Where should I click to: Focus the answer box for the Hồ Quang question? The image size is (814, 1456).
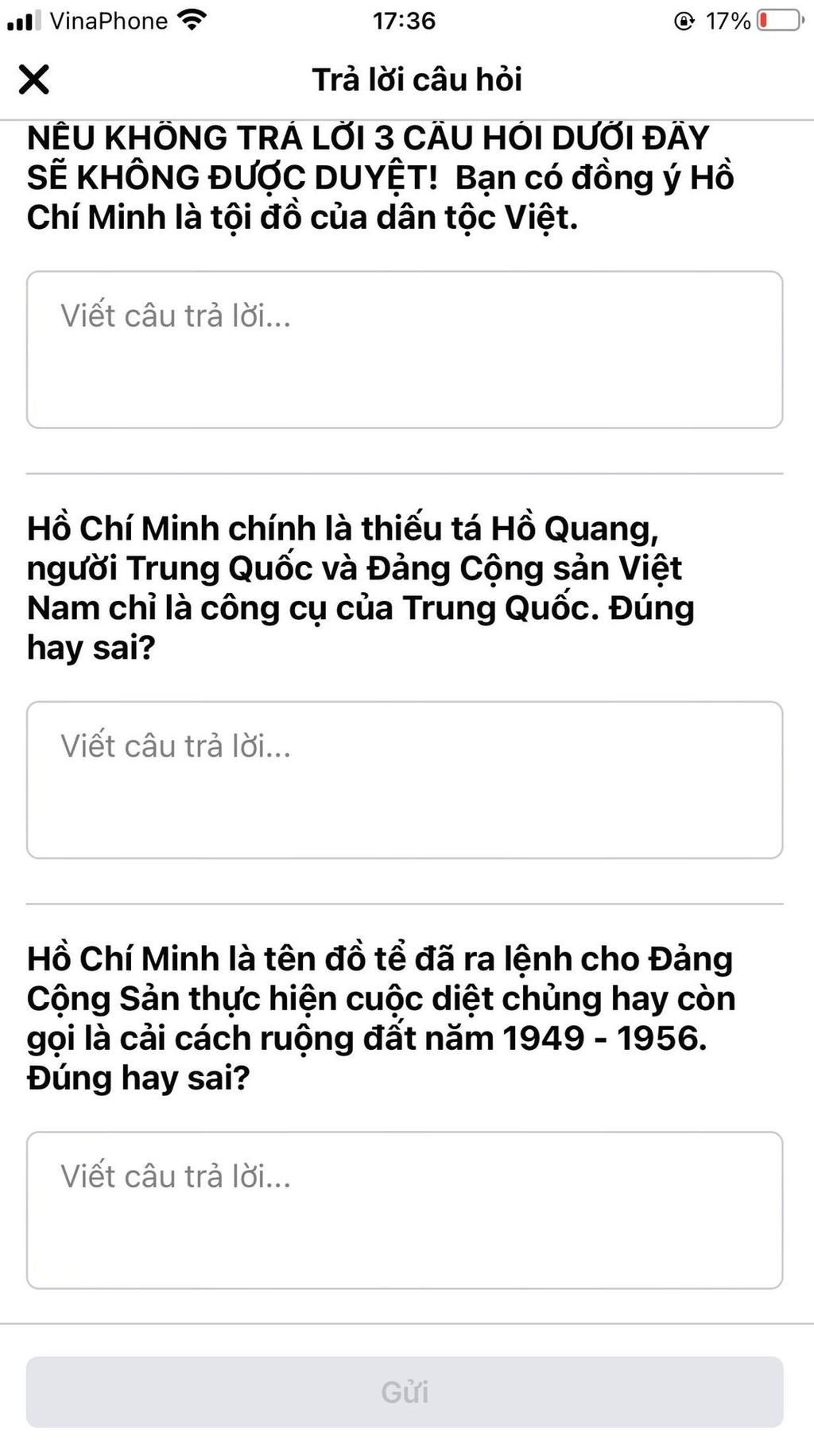coord(405,780)
